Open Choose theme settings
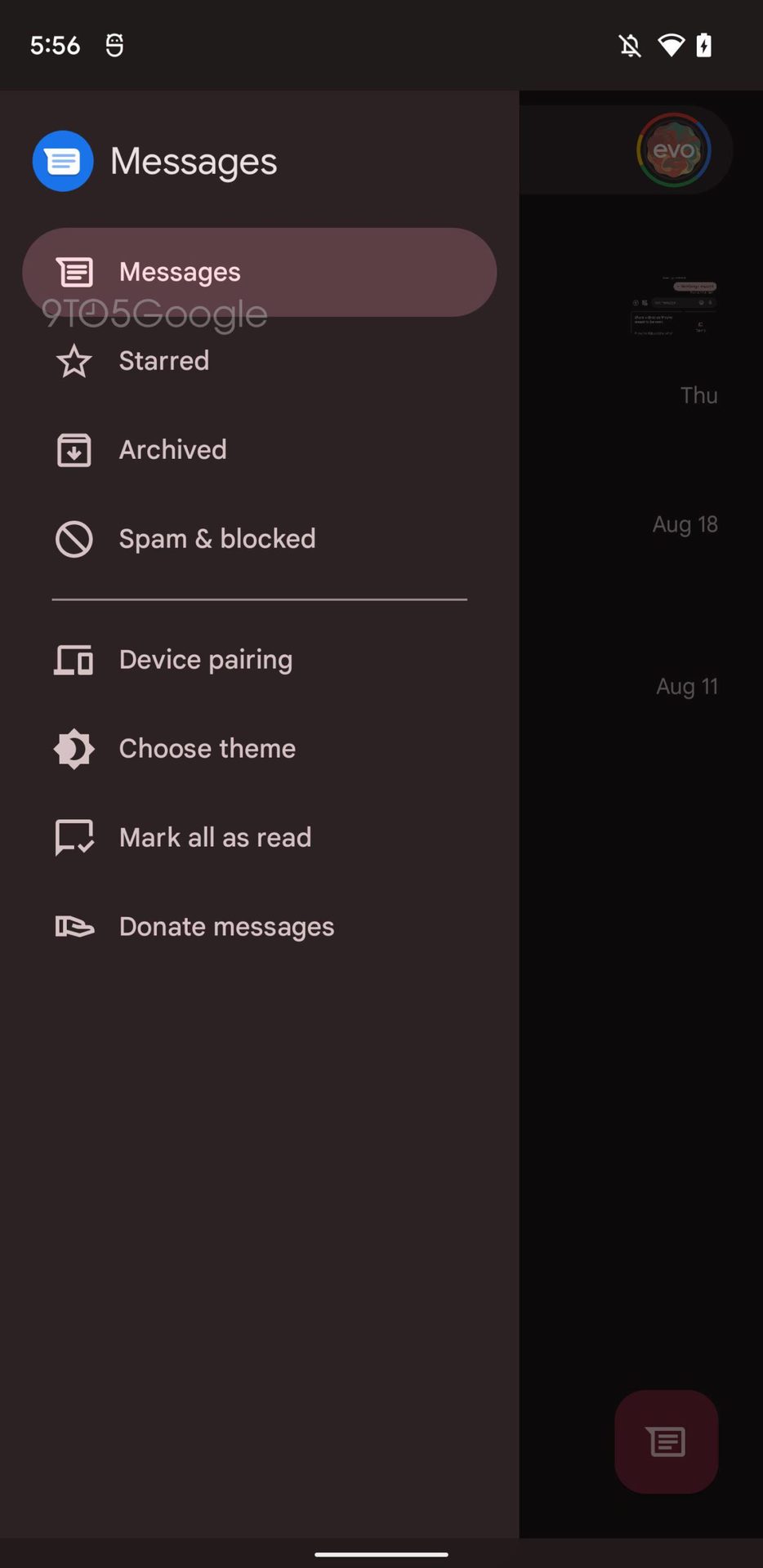Image resolution: width=763 pixels, height=1568 pixels. point(207,748)
